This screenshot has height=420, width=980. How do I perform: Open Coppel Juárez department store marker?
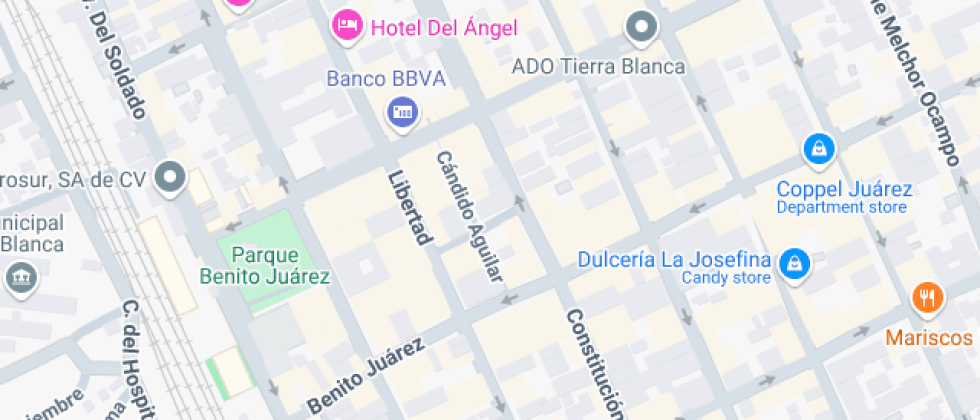pos(819,150)
